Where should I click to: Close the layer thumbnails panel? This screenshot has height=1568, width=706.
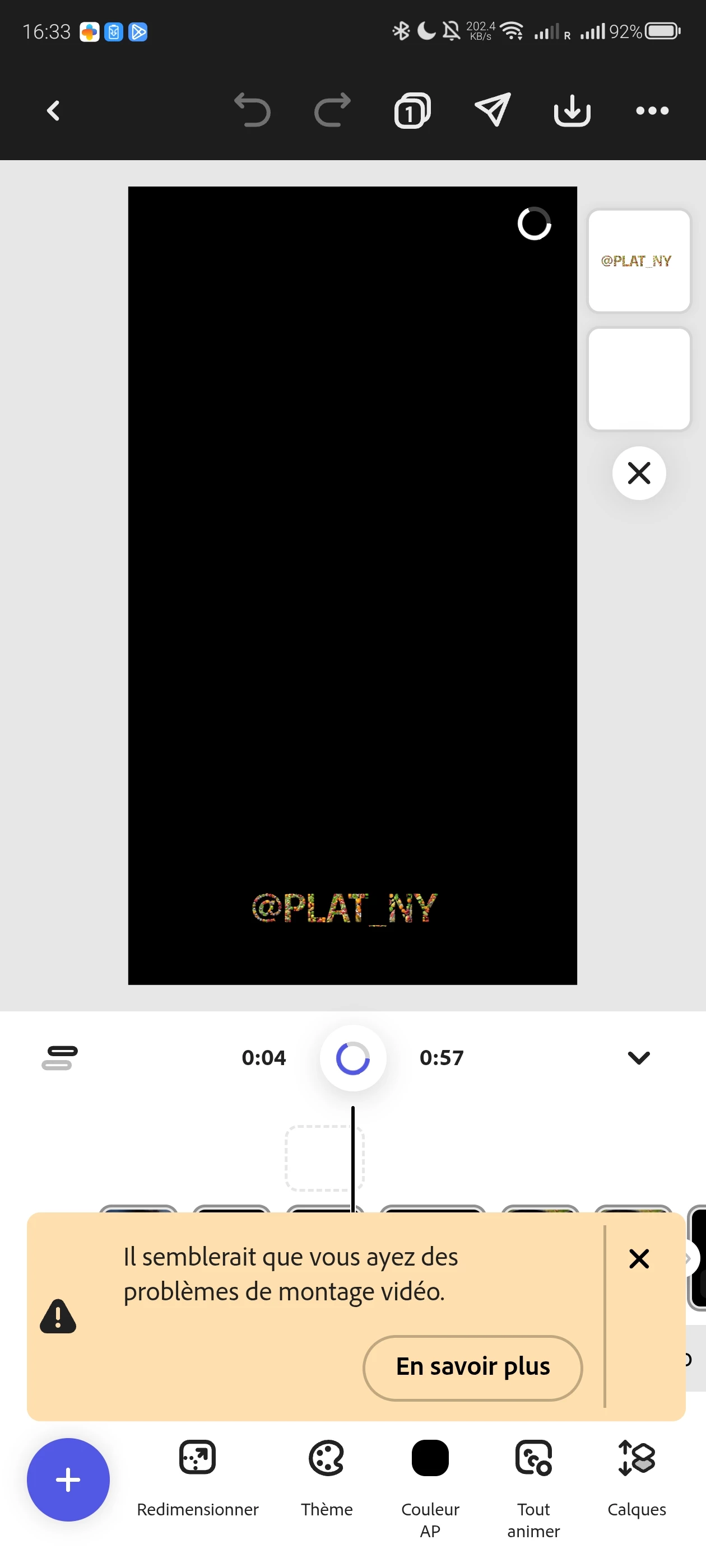click(x=638, y=473)
